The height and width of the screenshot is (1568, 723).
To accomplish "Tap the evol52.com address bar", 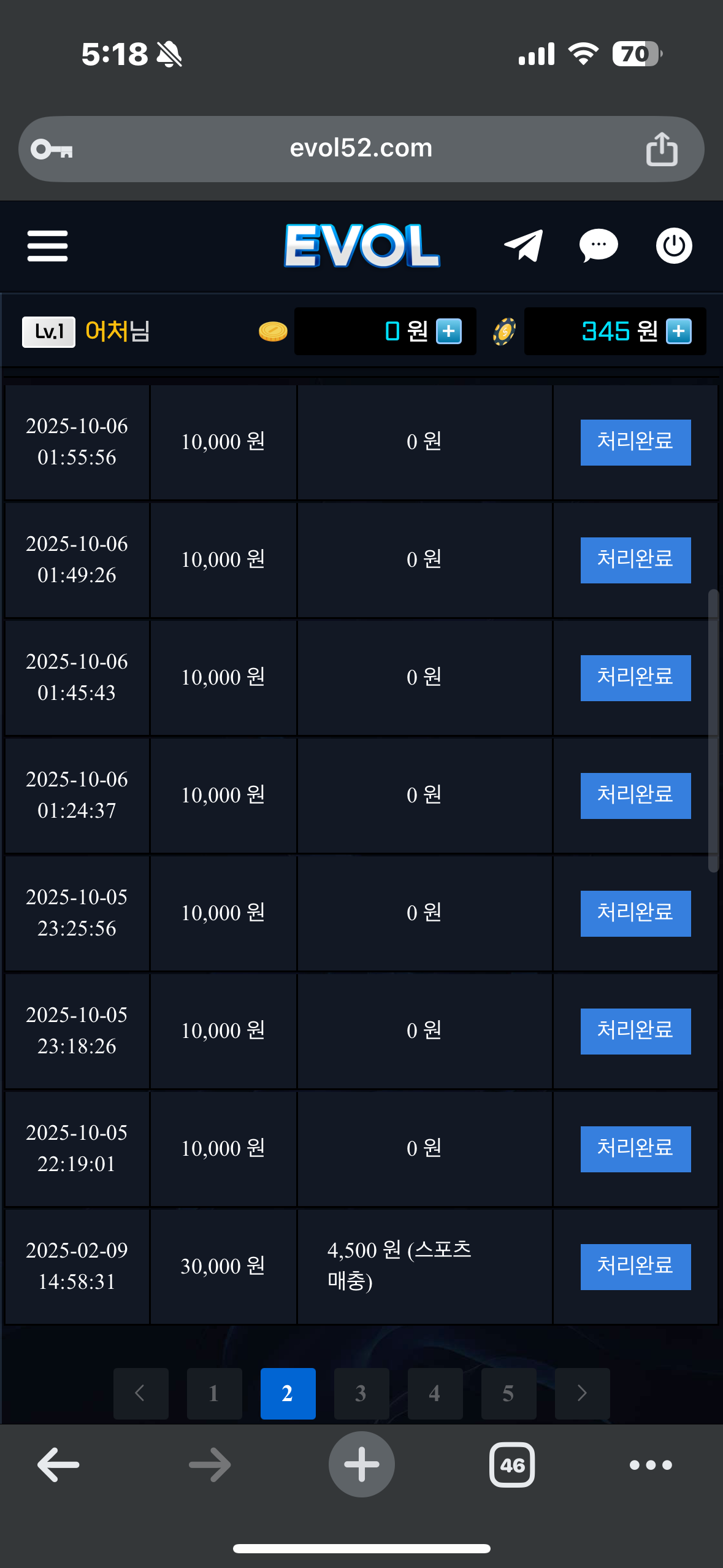I will [361, 148].
